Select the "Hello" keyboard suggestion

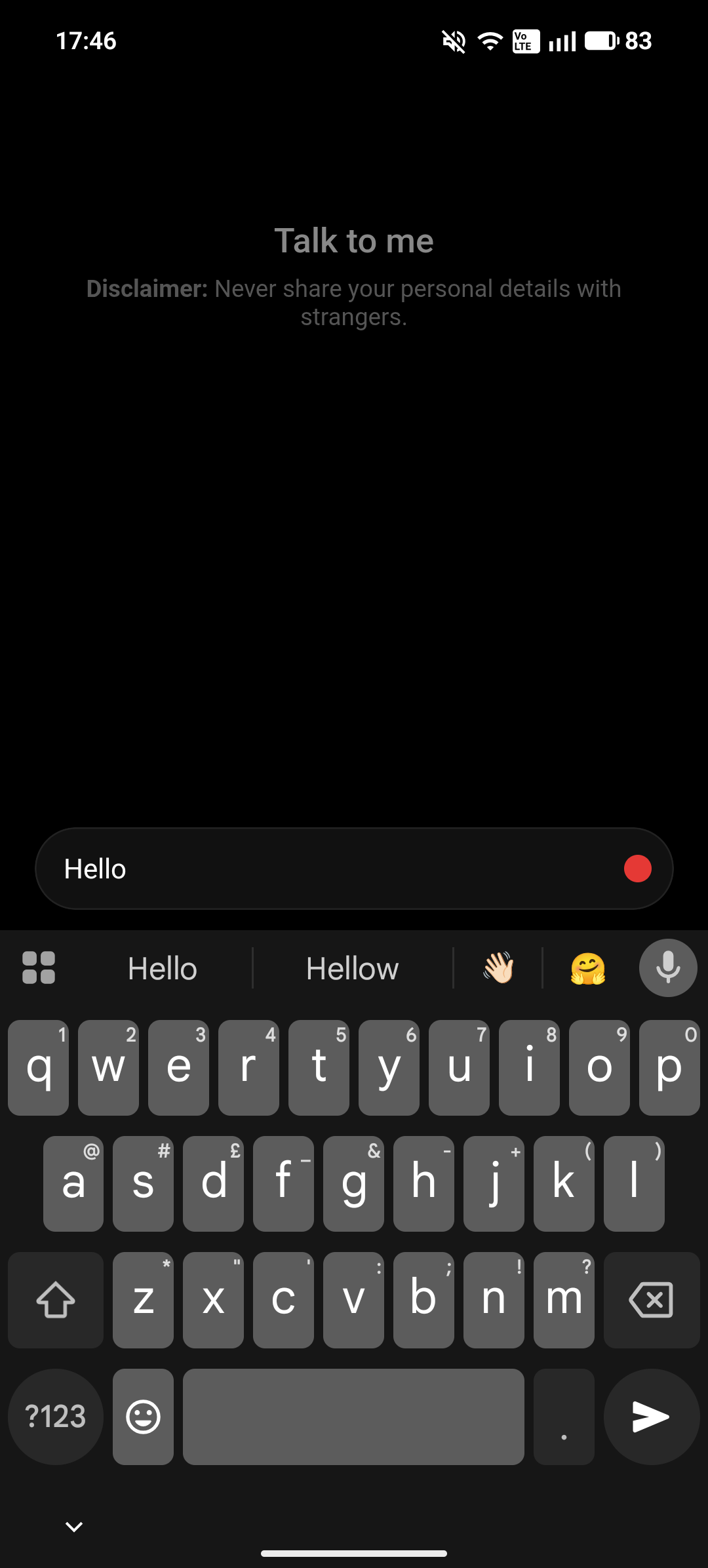click(x=162, y=968)
